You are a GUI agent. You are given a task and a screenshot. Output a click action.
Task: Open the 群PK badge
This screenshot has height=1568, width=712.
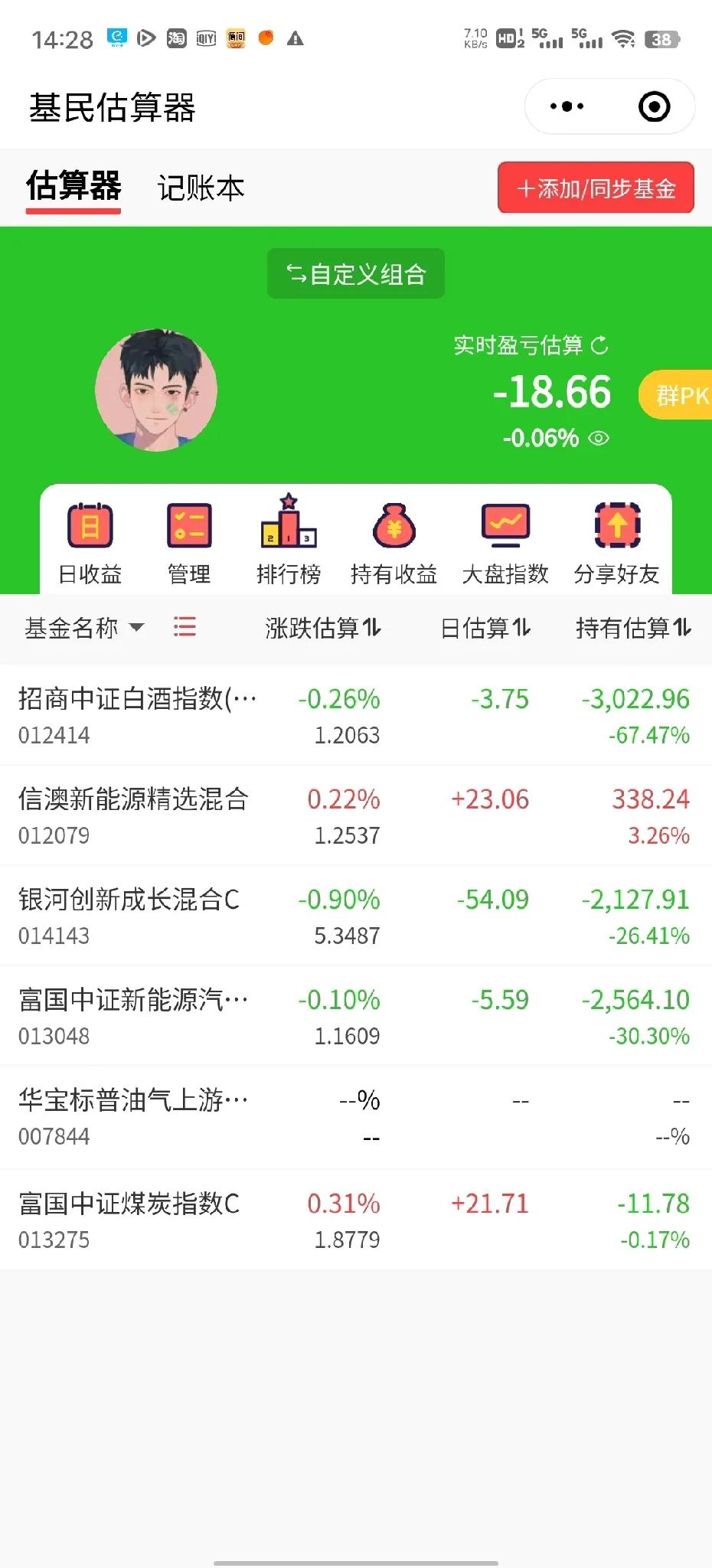[x=678, y=395]
